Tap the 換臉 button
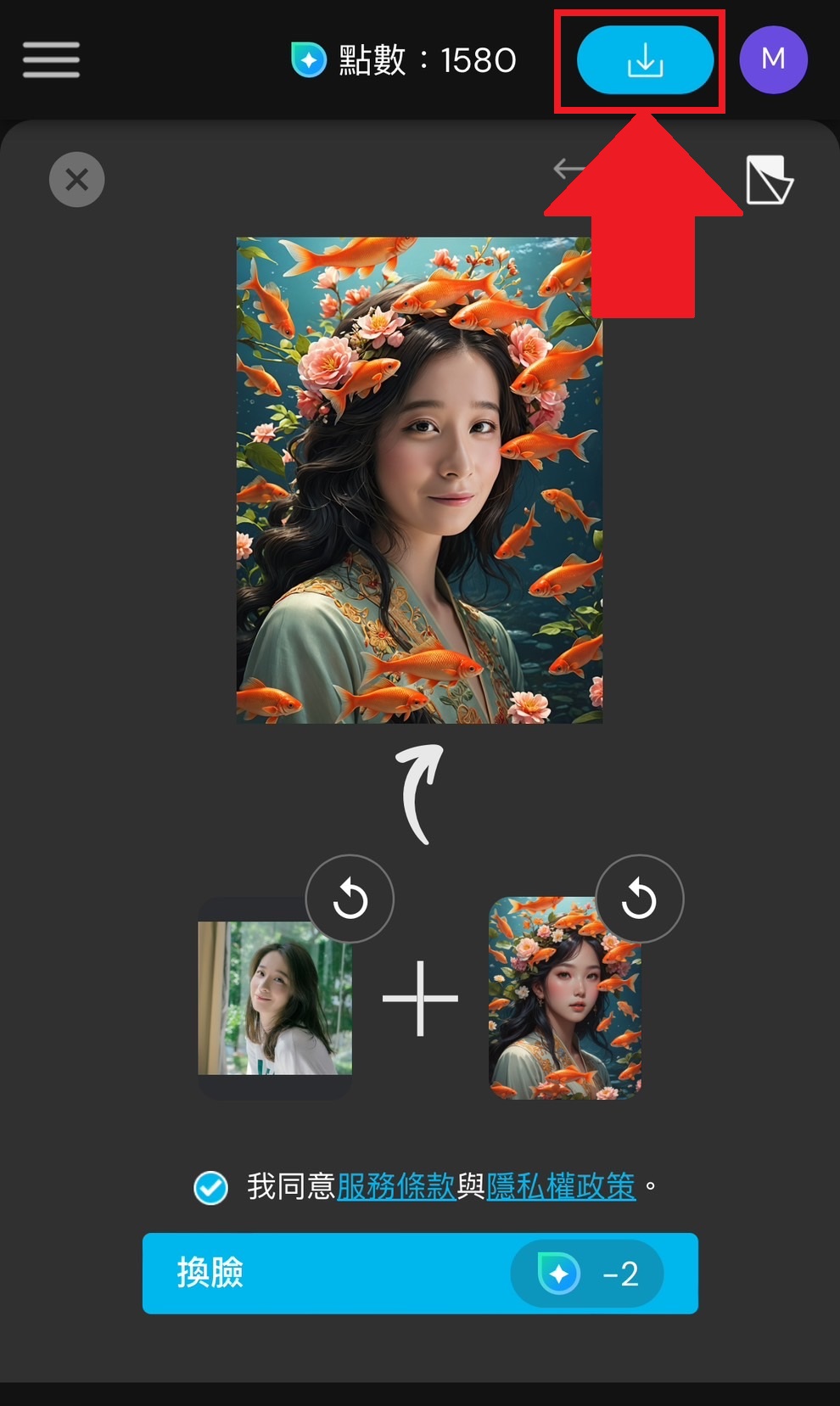Image resolution: width=840 pixels, height=1406 pixels. point(420,1273)
